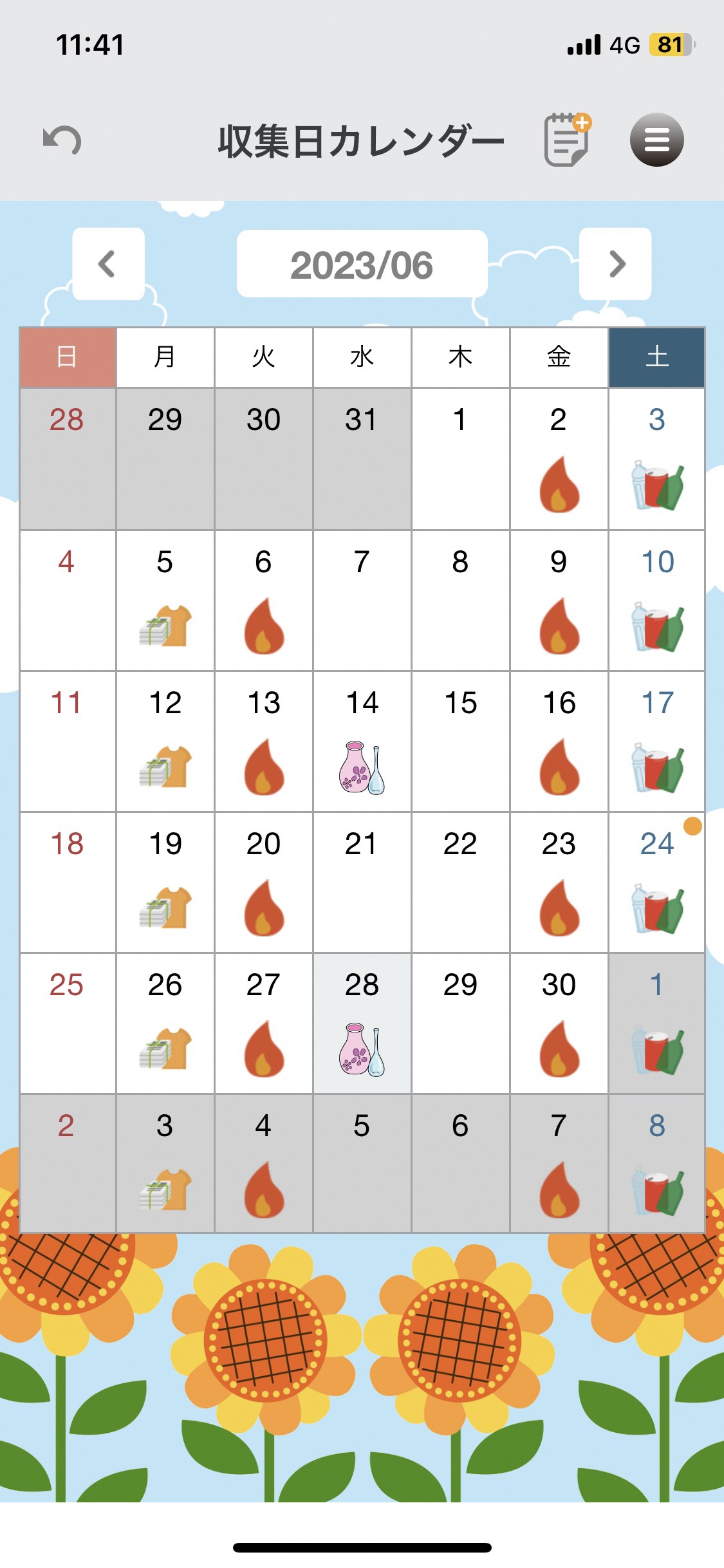Screen dimensions: 724x1568
Task: Go to the previous month
Action: click(108, 264)
